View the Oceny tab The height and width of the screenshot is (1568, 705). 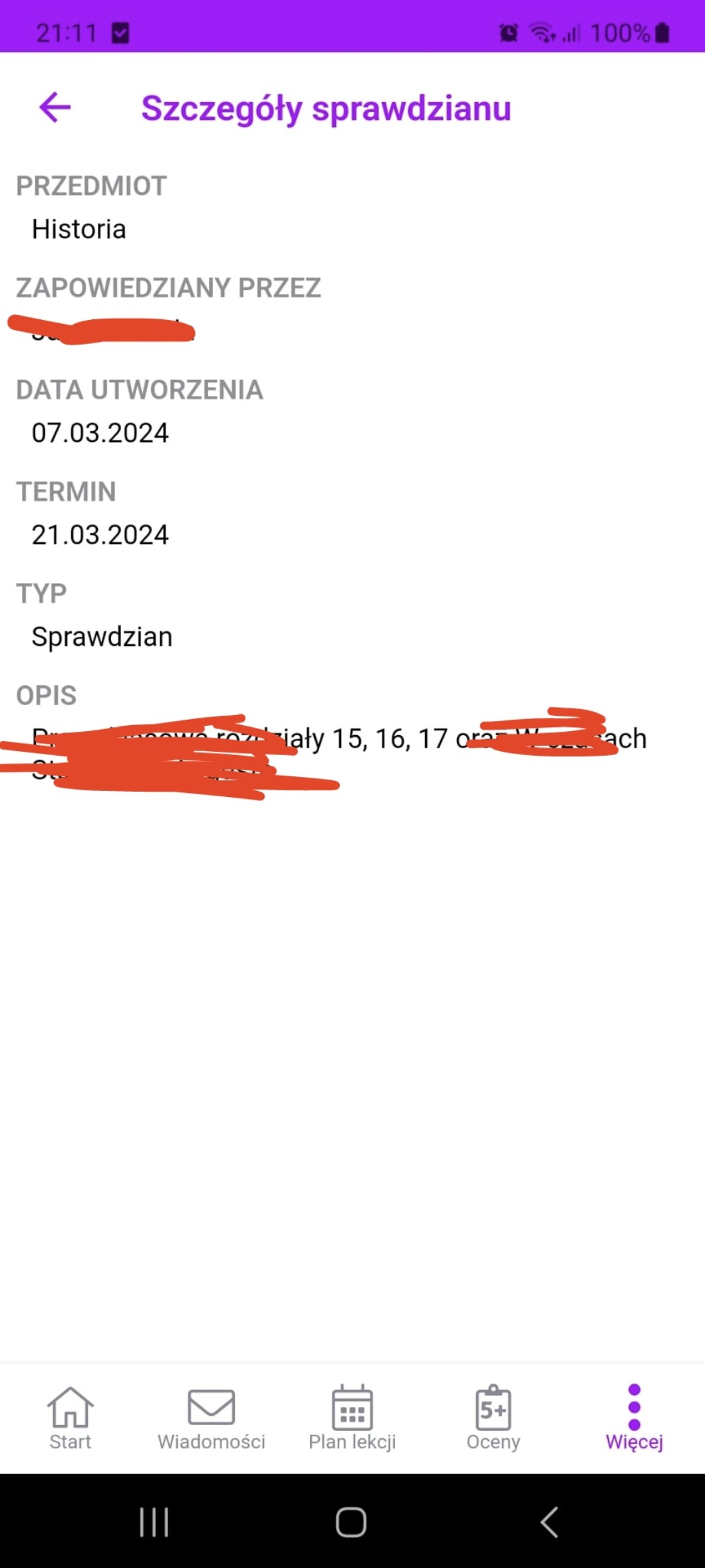[x=493, y=1418]
